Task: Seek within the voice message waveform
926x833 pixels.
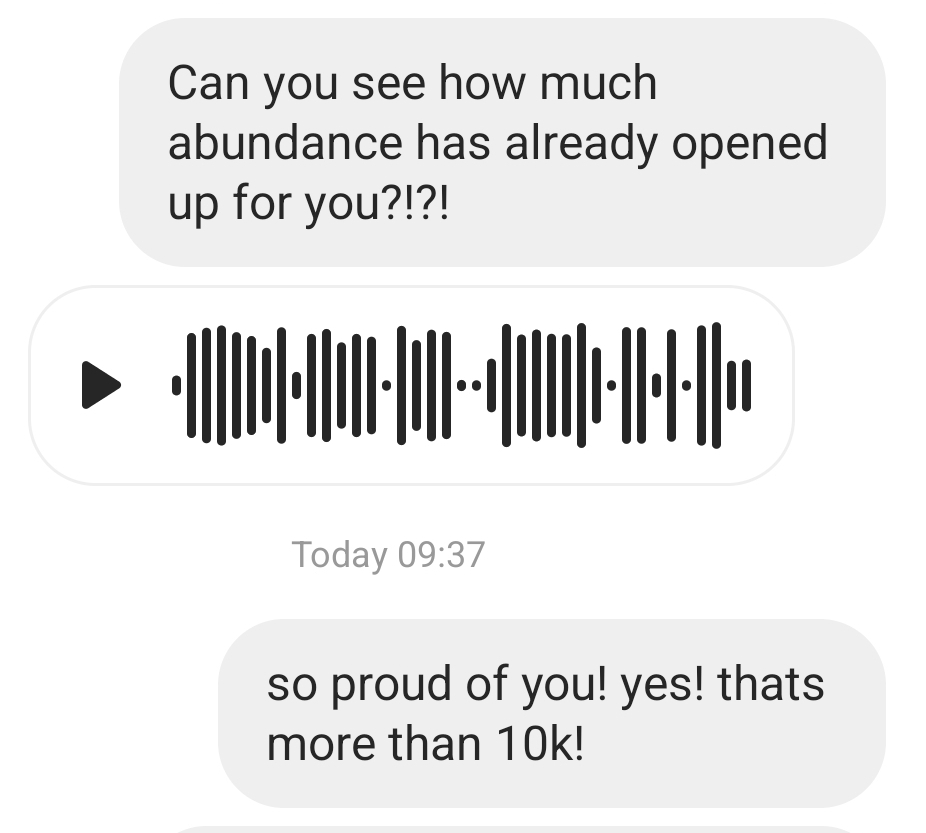Action: click(x=462, y=385)
